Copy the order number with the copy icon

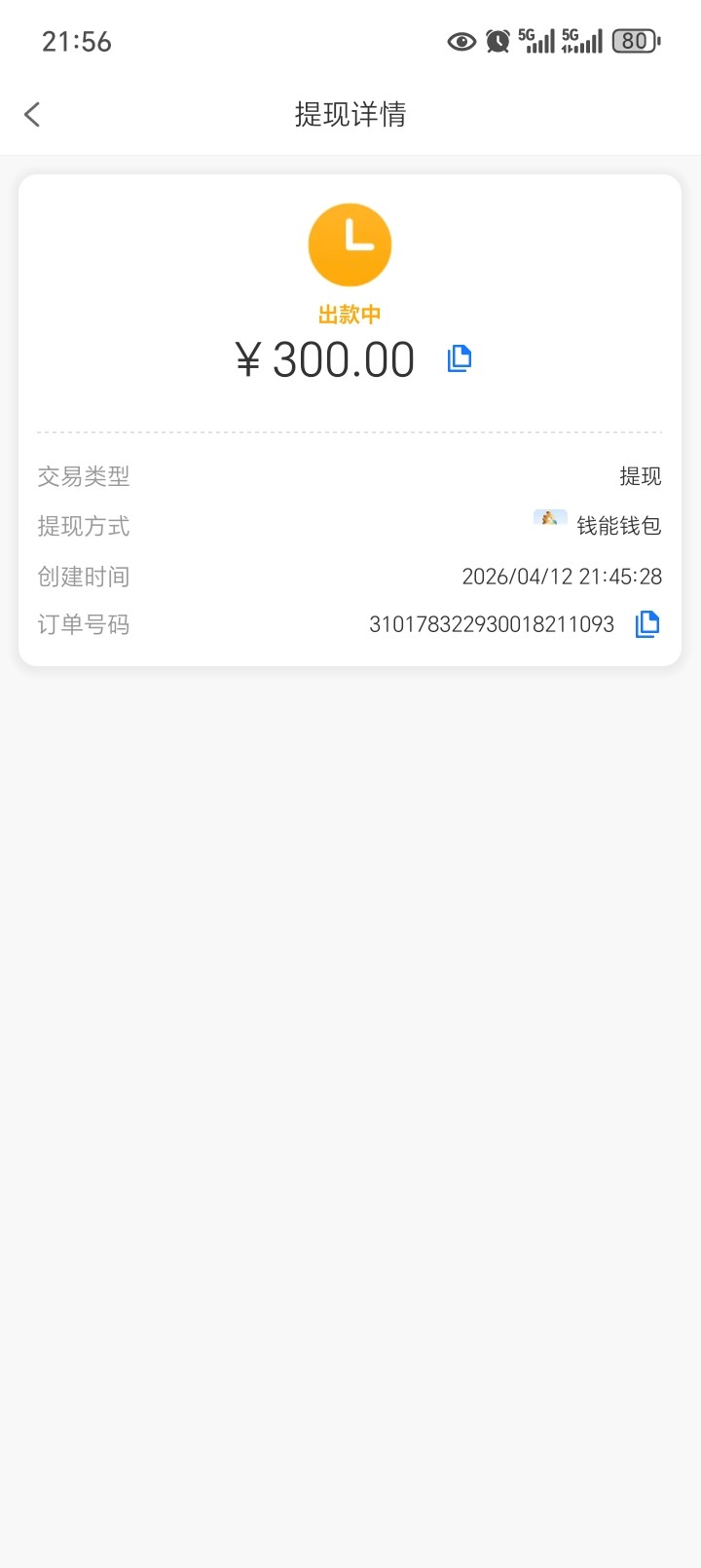[646, 623]
